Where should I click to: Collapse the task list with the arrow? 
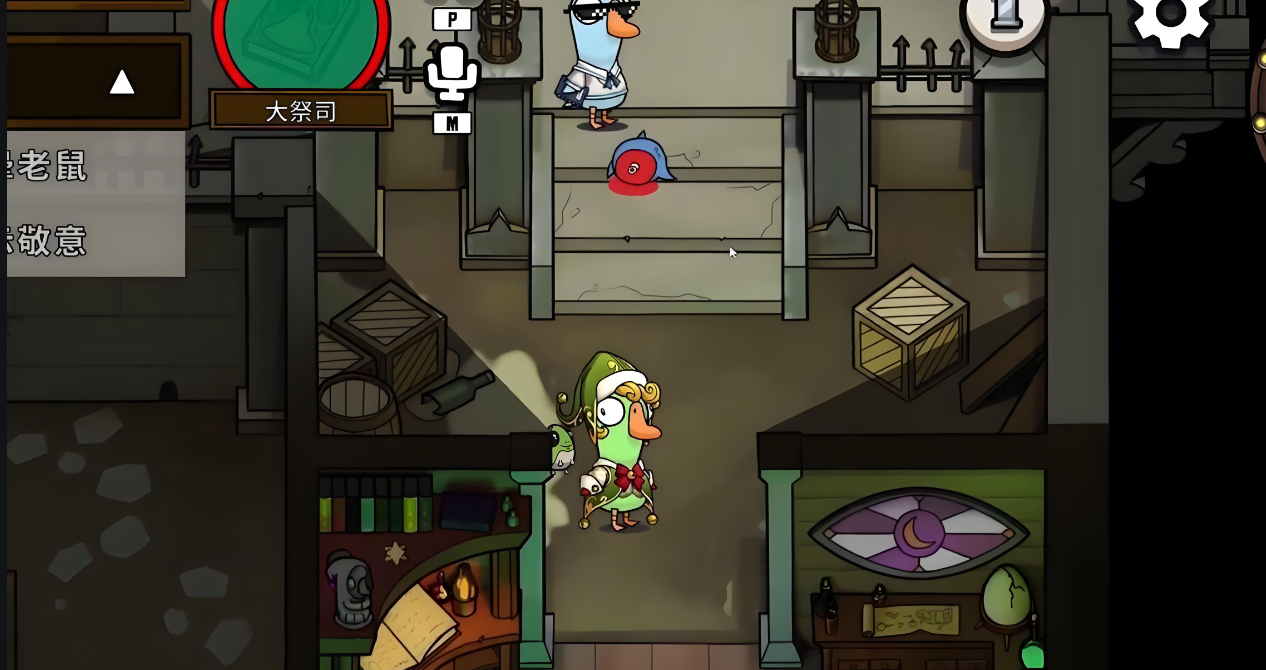(122, 82)
